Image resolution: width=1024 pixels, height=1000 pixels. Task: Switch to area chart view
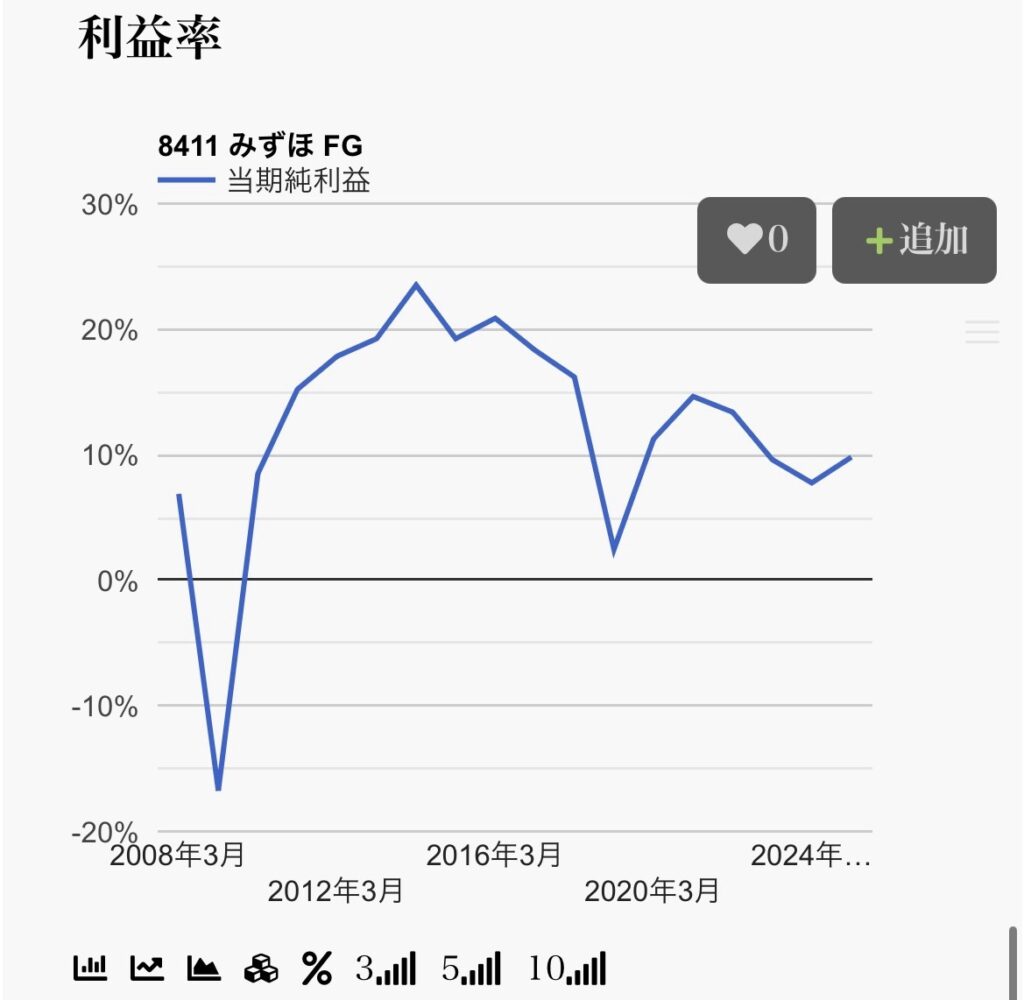pos(204,967)
